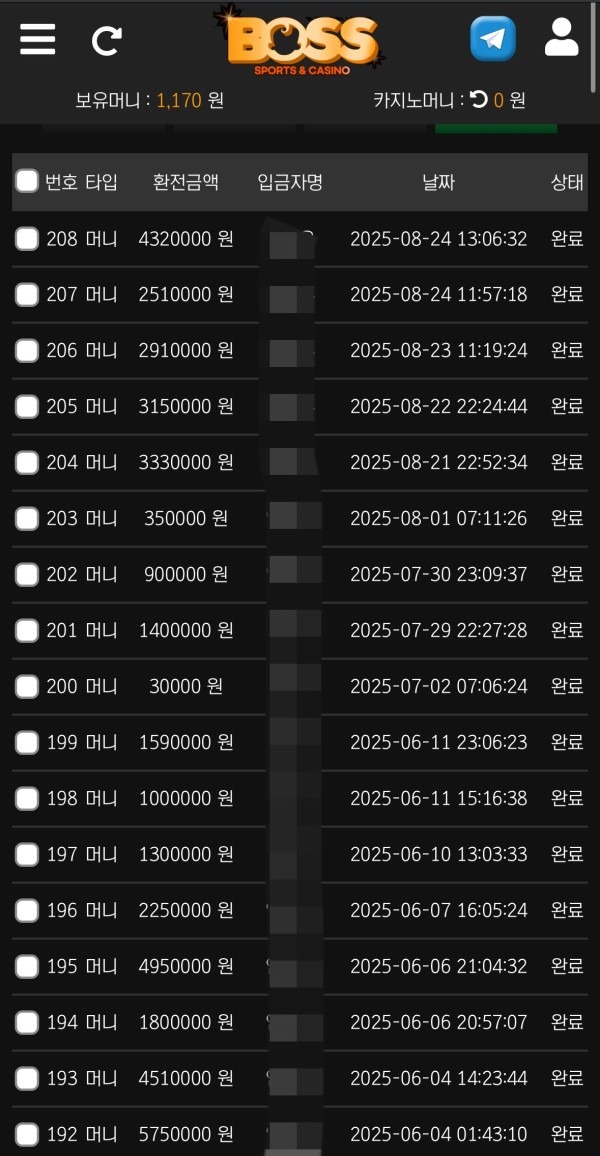
Task: Open the user profile icon
Action: [x=562, y=37]
